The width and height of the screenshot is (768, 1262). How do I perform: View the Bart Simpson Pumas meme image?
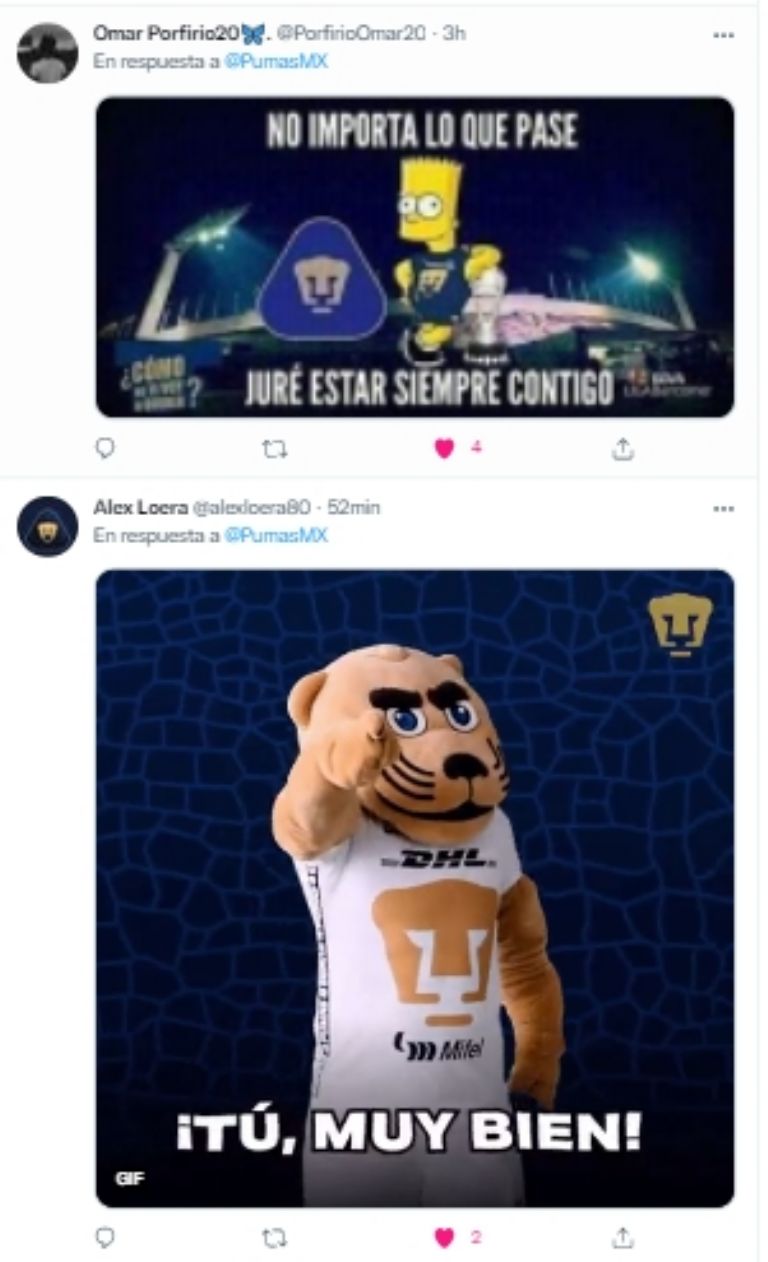pos(414,257)
